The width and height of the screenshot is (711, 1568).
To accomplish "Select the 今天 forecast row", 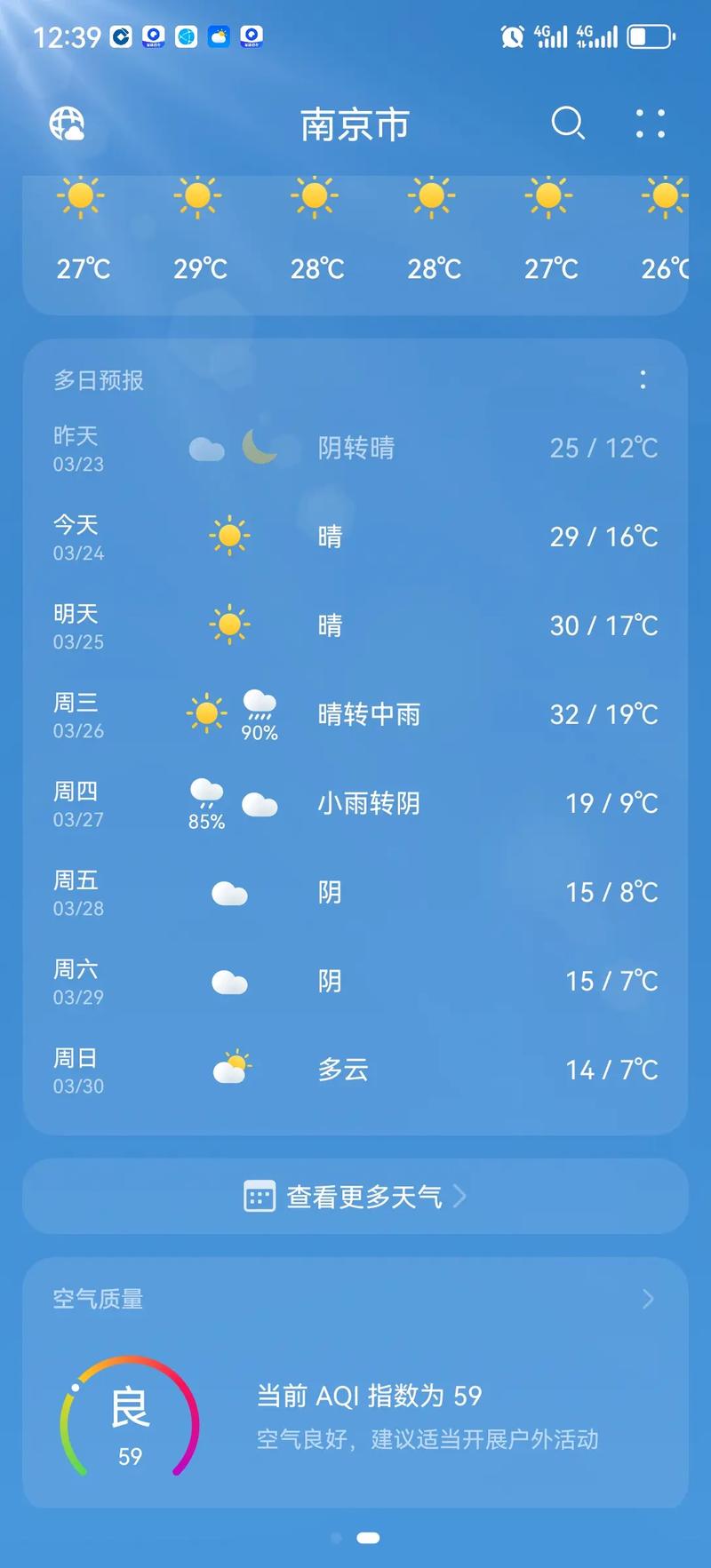I will click(x=355, y=536).
